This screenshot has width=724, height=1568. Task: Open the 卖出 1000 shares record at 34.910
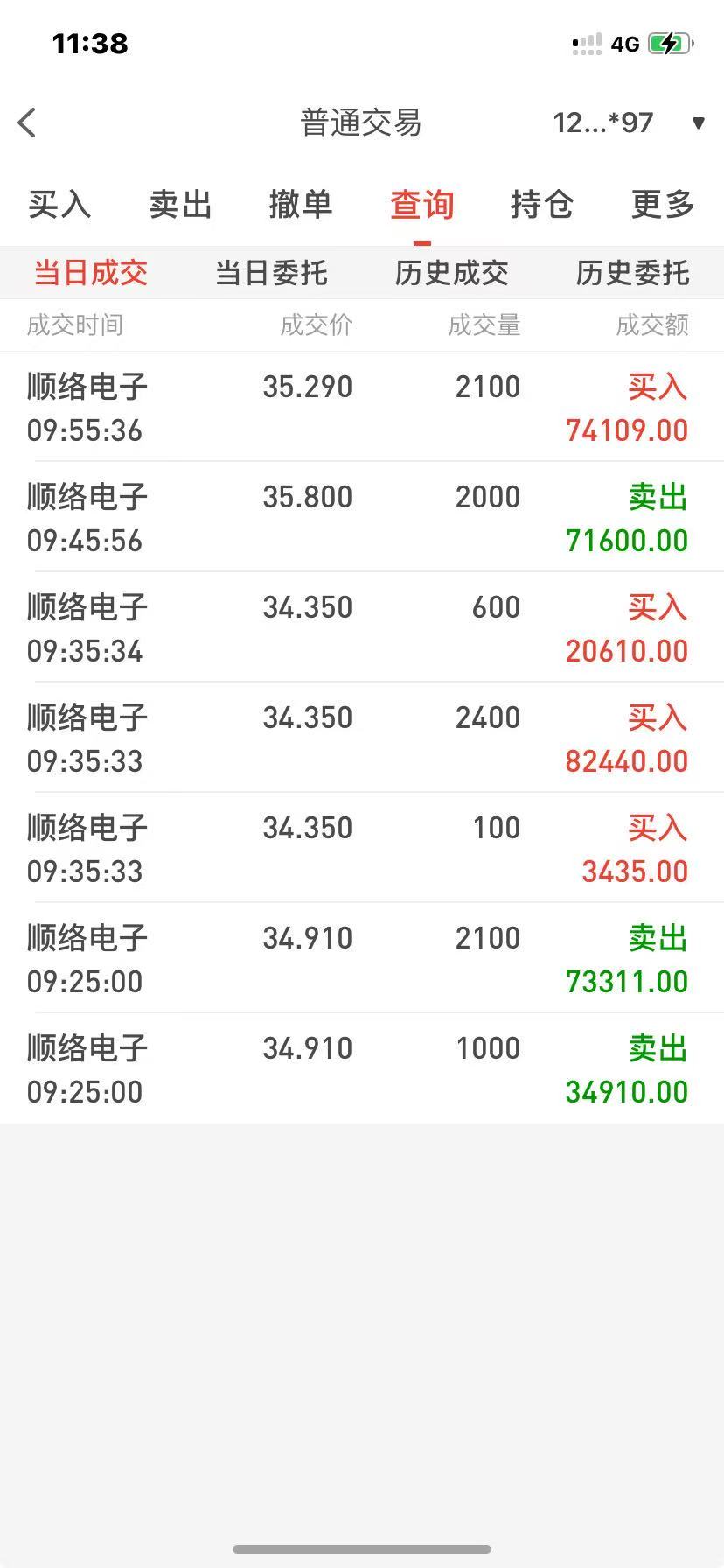362,1068
